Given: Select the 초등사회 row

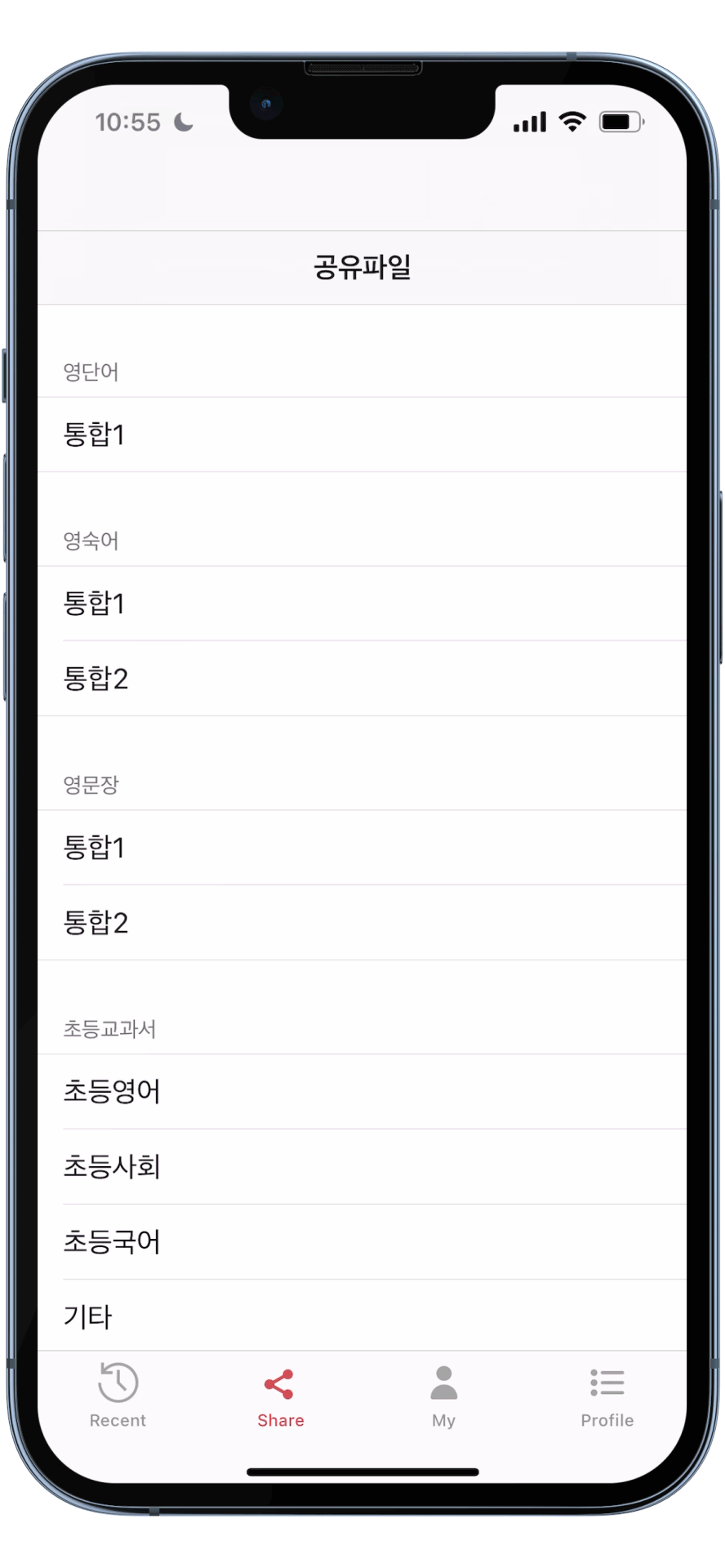Looking at the screenshot, I should (362, 1167).
